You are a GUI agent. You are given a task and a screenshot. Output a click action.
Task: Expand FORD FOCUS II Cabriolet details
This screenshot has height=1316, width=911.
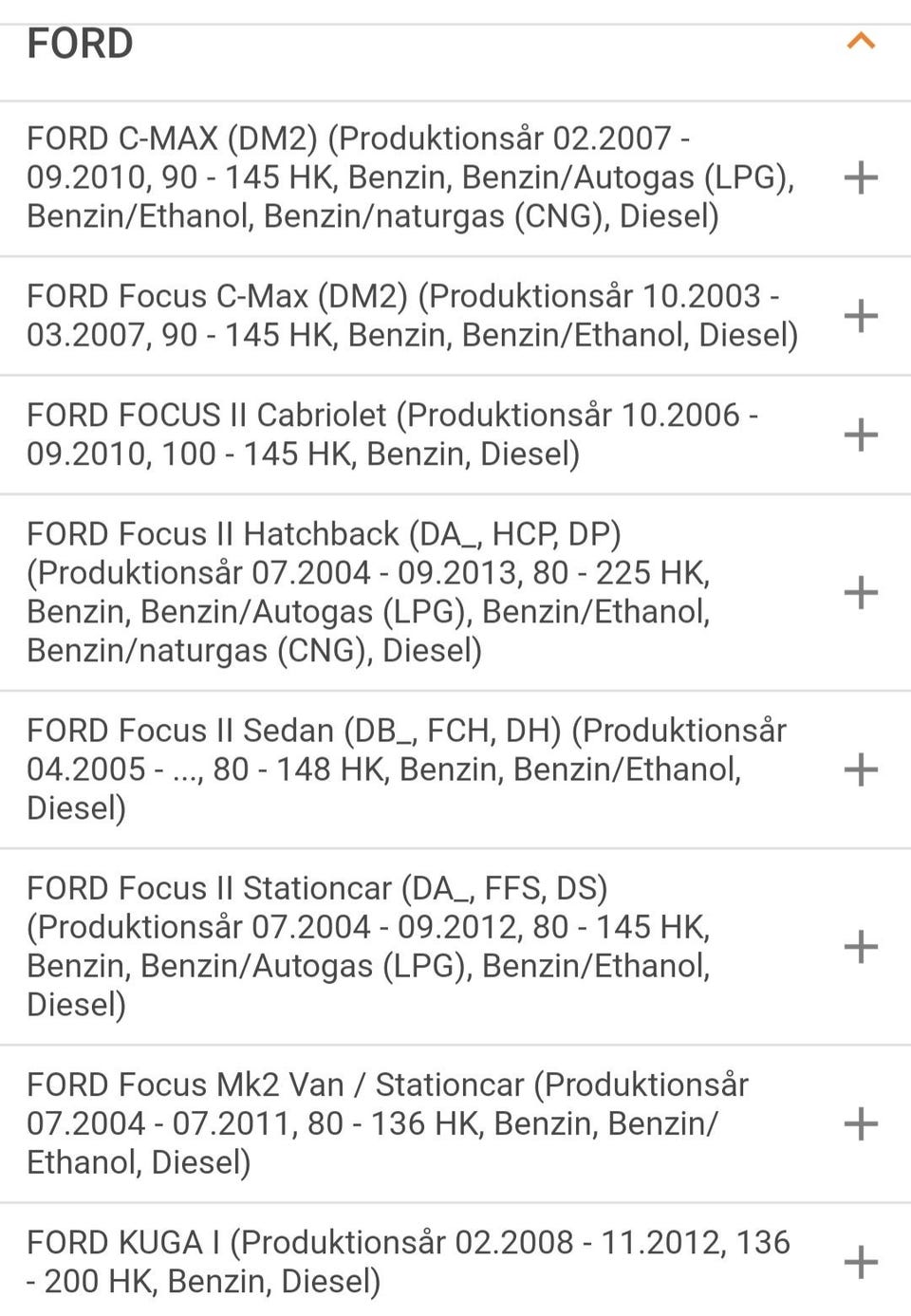[861, 435]
